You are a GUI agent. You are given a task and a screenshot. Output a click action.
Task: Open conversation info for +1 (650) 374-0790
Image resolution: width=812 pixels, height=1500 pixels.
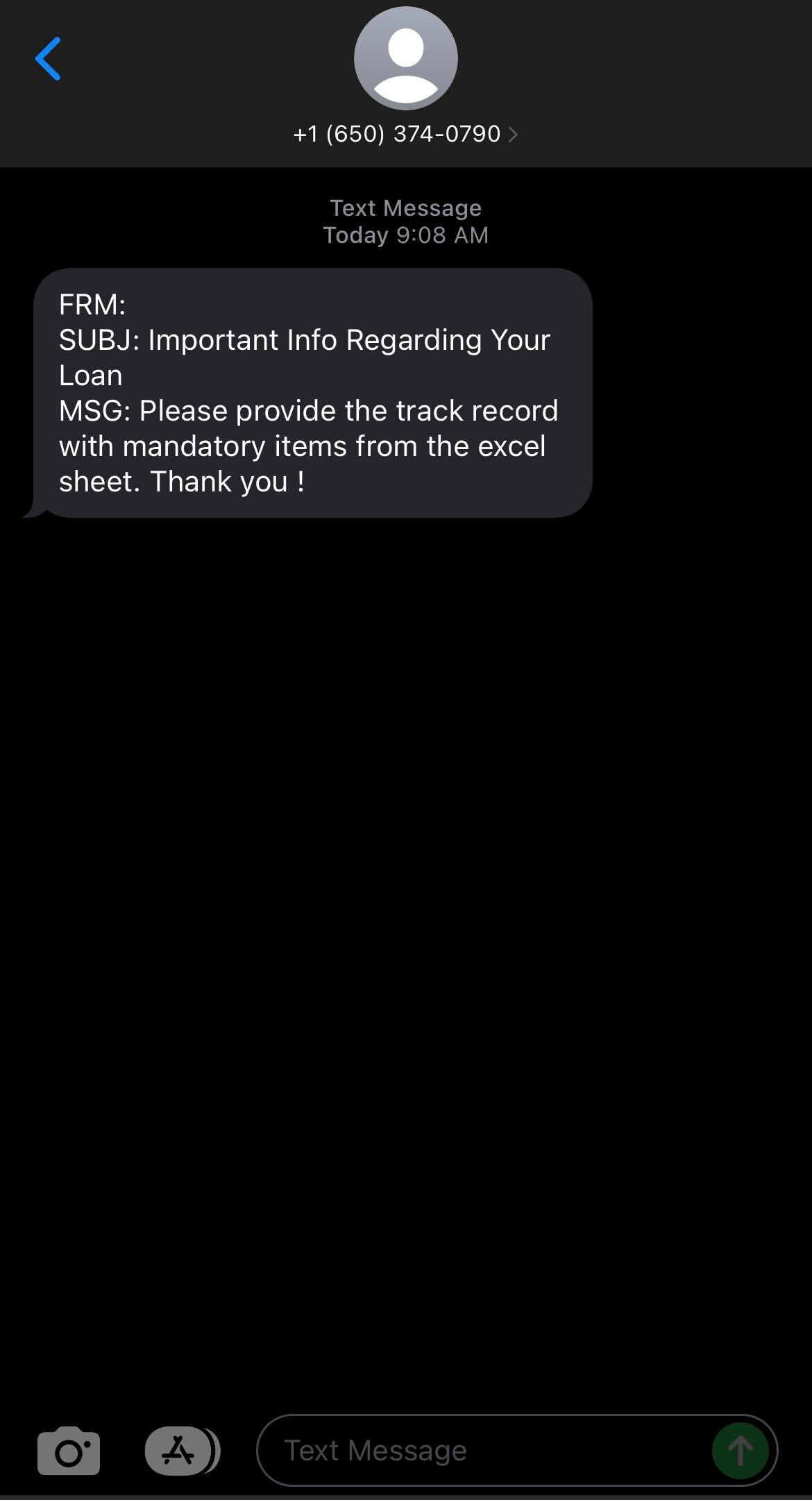click(x=514, y=133)
